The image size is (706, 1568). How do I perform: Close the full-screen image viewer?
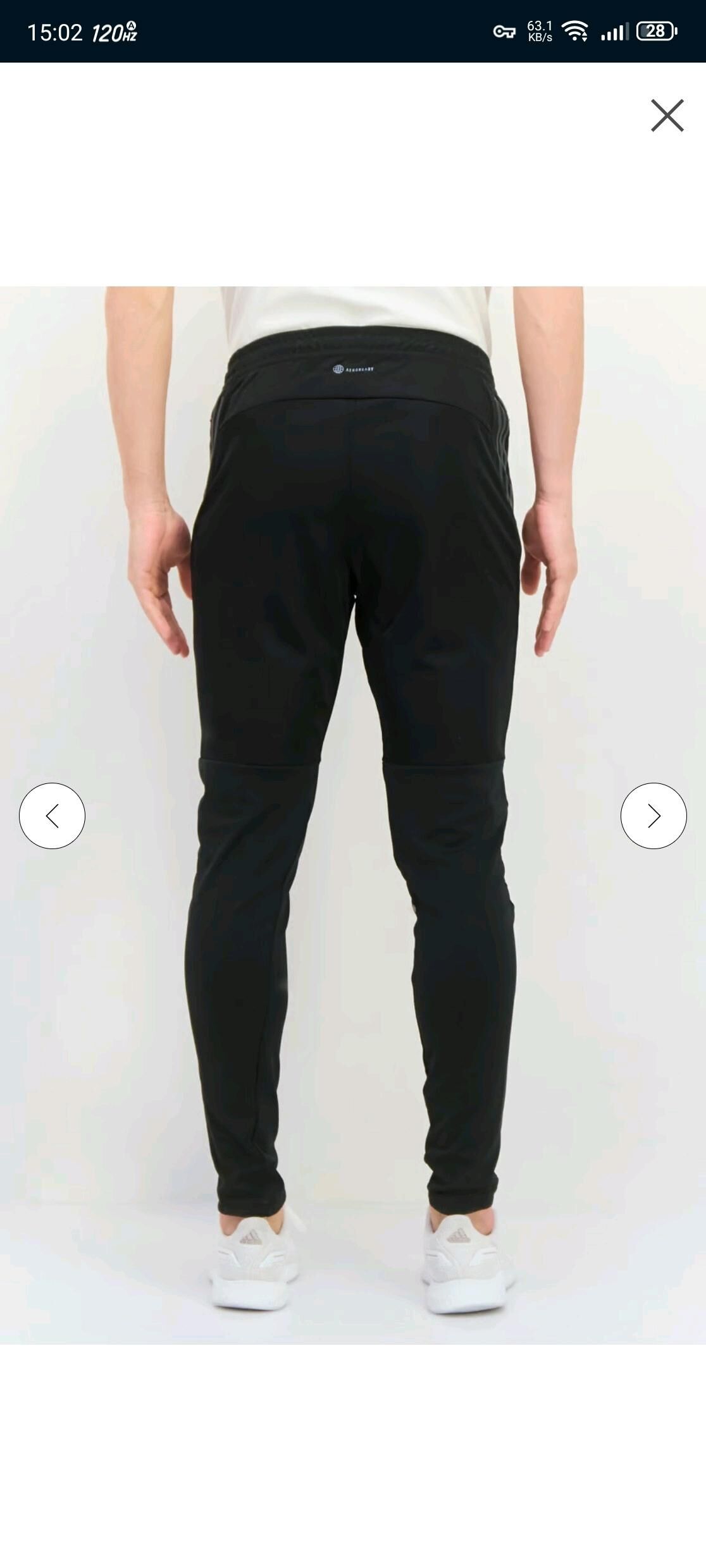tap(667, 116)
